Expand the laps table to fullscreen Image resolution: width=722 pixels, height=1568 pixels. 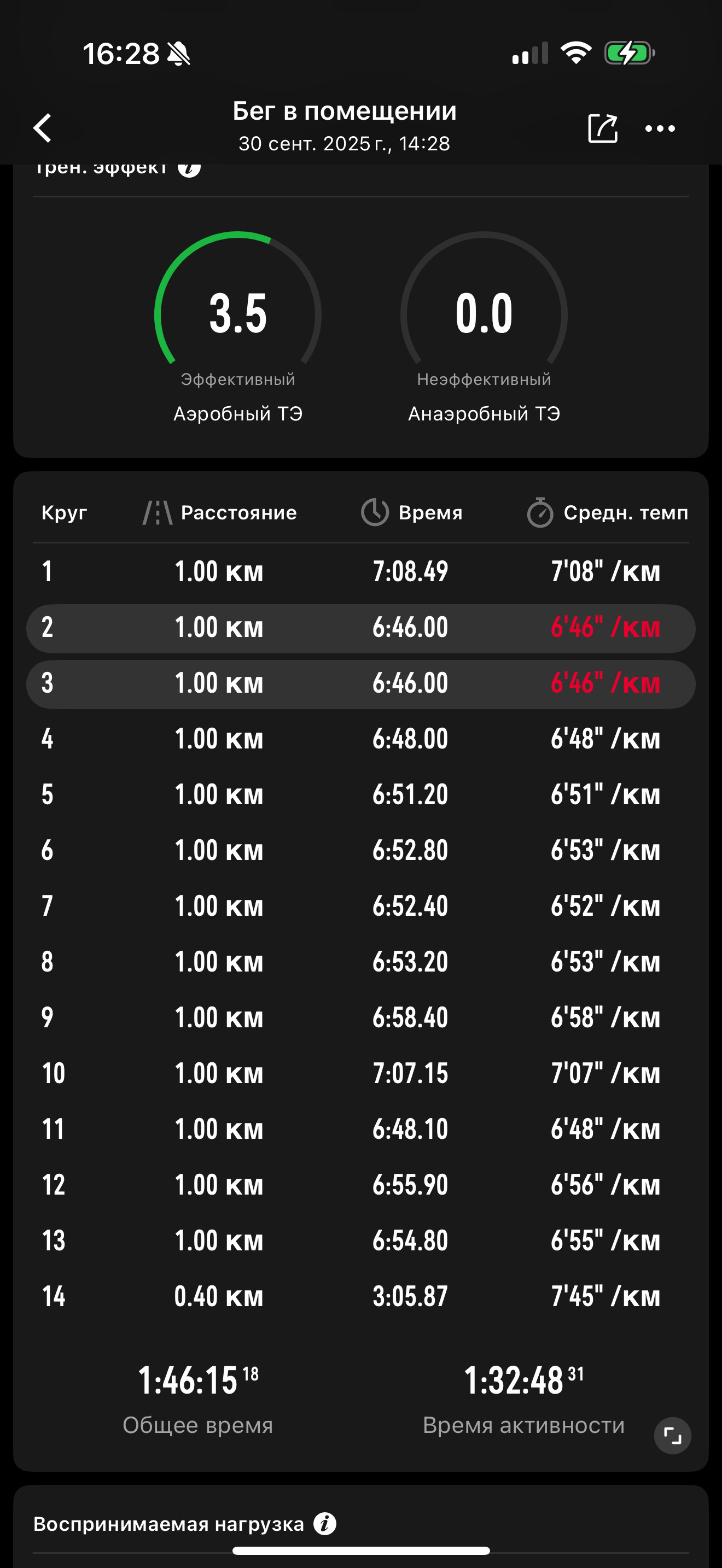click(x=672, y=1435)
